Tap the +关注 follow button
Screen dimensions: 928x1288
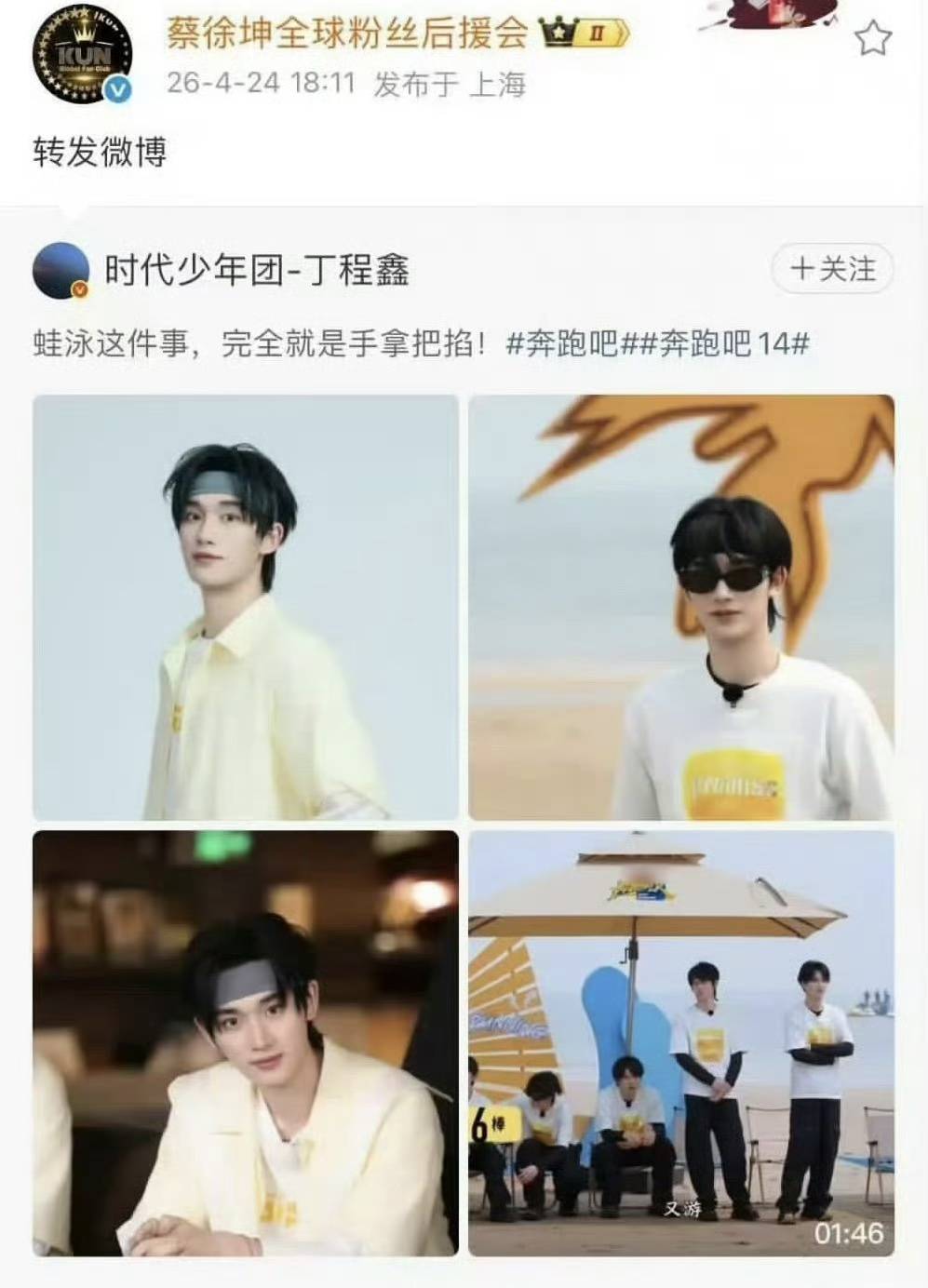832,270
